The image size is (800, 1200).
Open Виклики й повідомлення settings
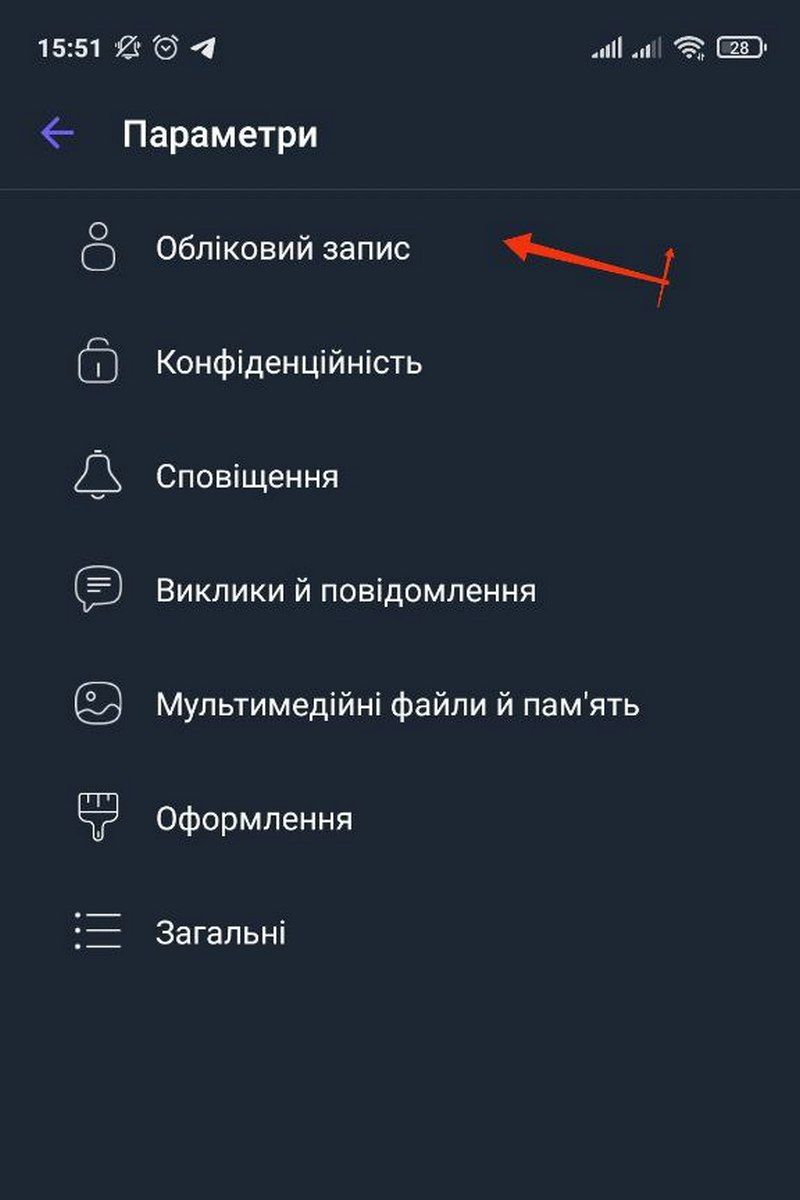(345, 590)
